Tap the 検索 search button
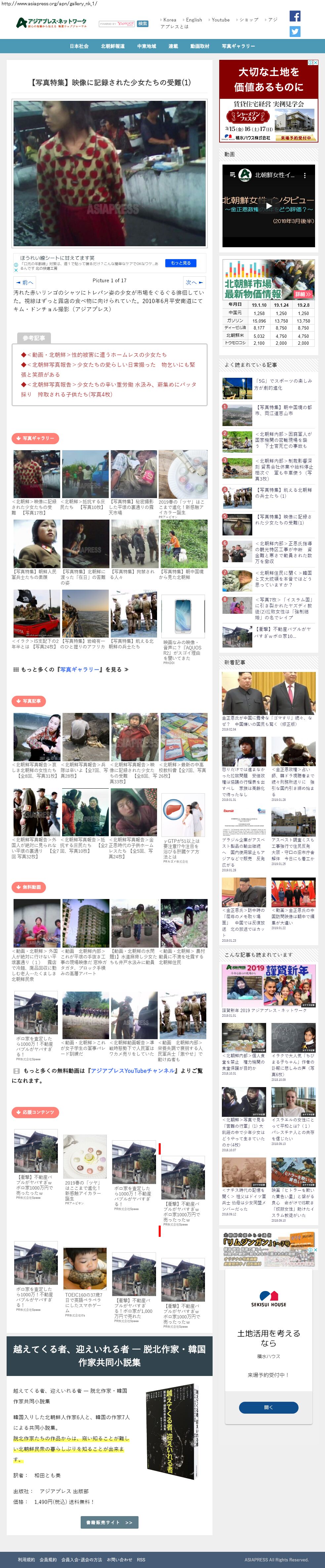325x1568 pixels. click(142, 24)
